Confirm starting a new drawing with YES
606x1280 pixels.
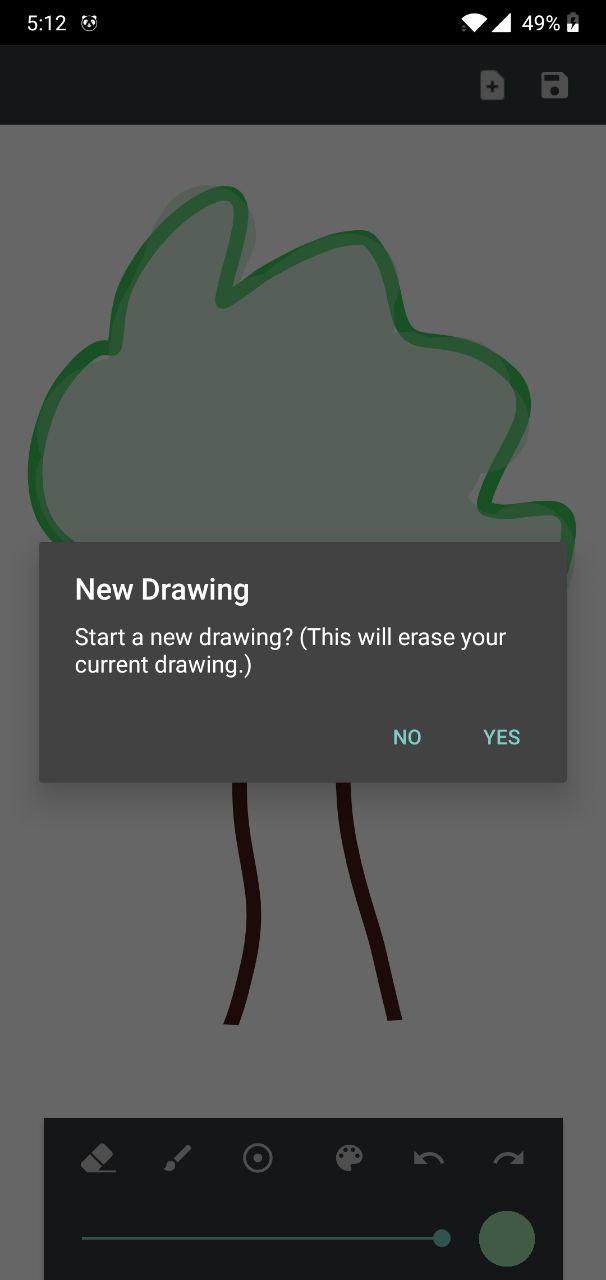coord(501,737)
